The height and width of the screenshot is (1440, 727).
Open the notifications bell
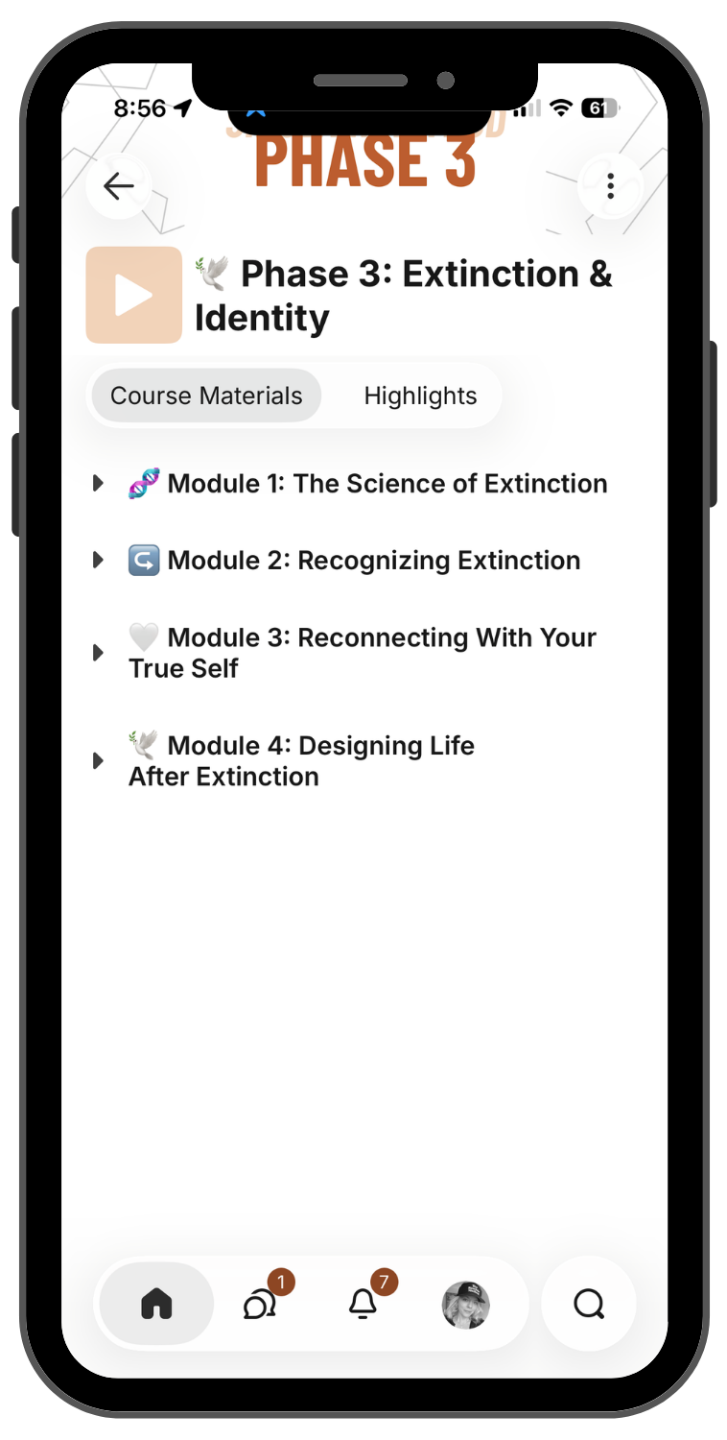(x=363, y=1304)
